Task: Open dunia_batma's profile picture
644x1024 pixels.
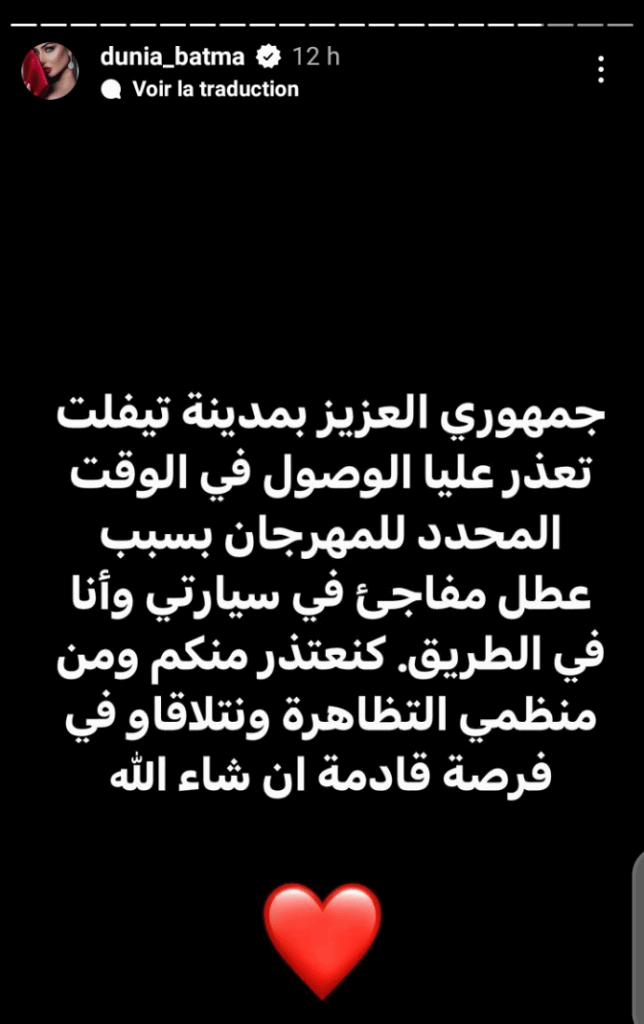Action: pos(49,71)
